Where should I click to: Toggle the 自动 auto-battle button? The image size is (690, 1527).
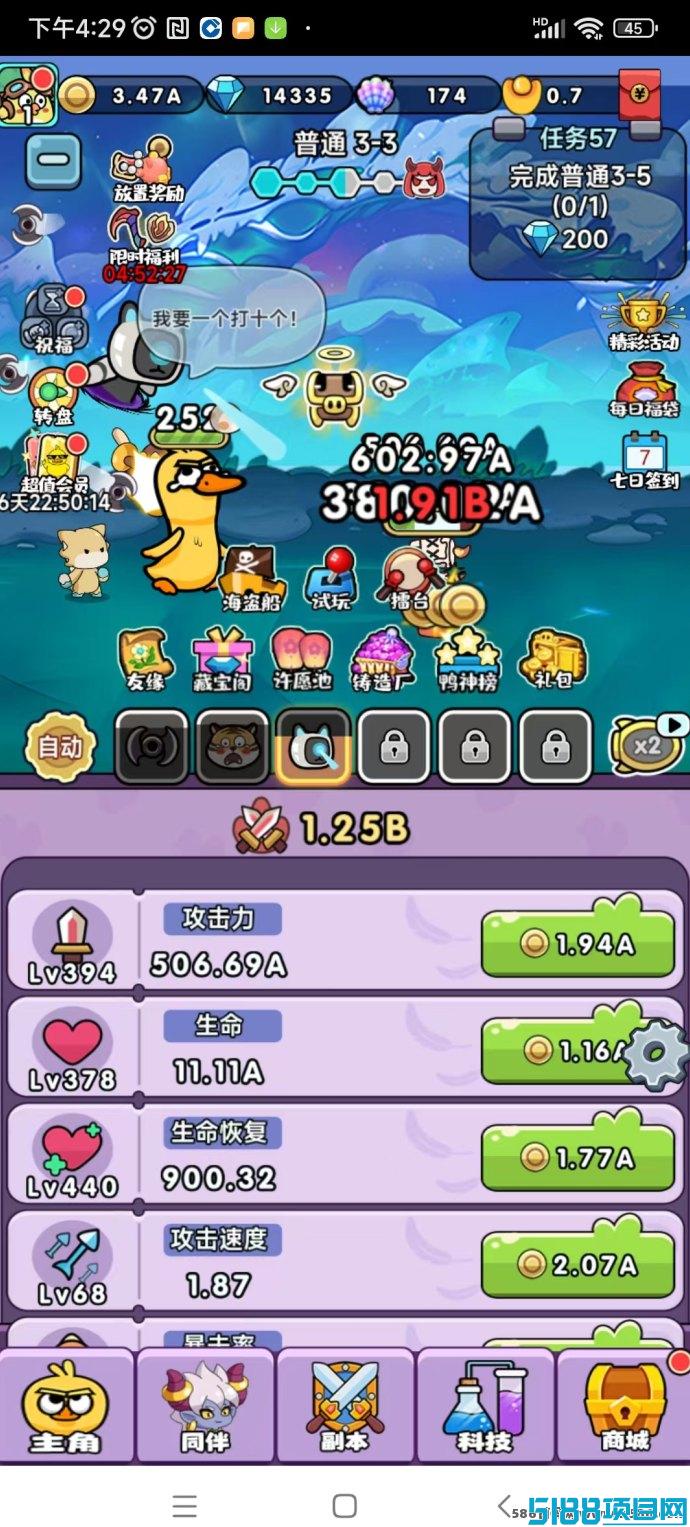[60, 746]
